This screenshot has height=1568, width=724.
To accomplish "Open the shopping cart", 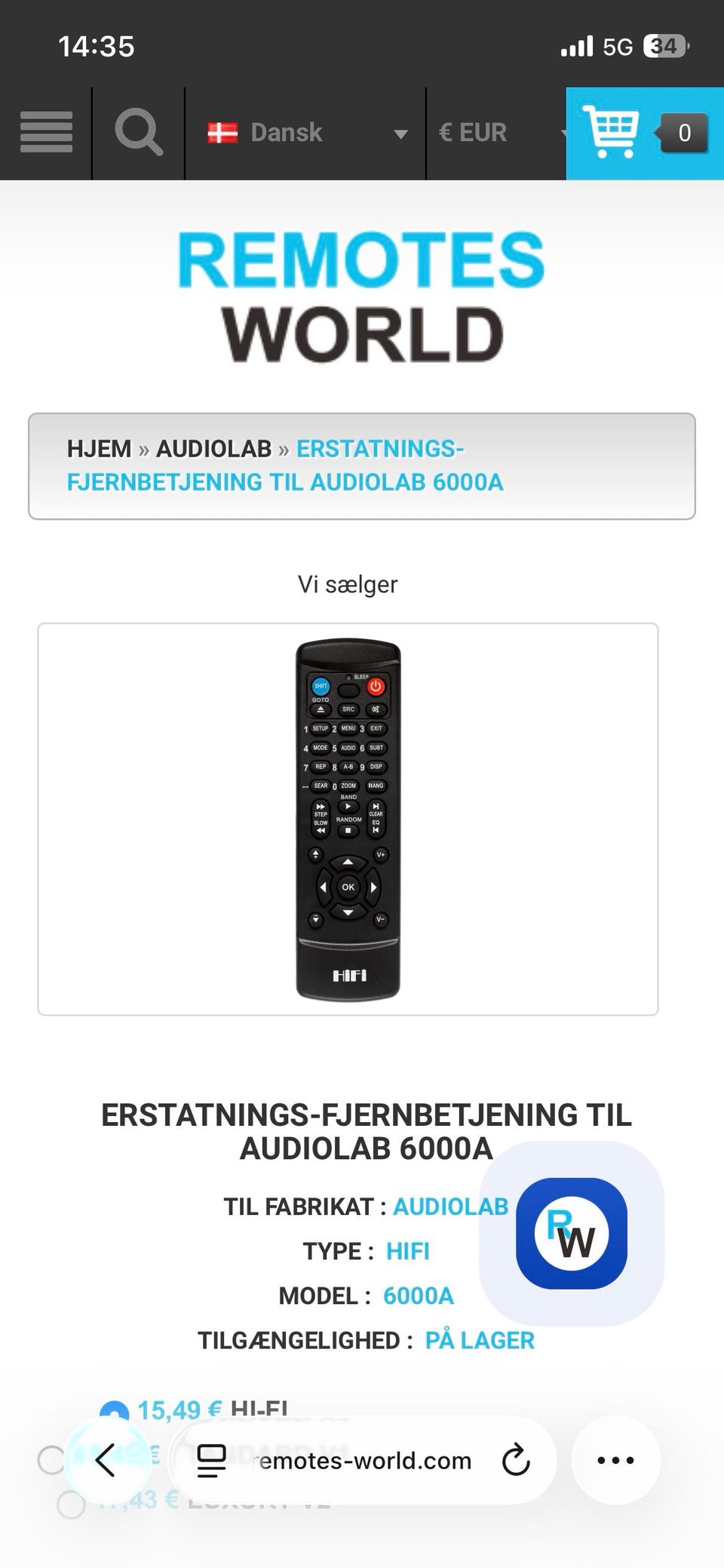I will point(645,133).
